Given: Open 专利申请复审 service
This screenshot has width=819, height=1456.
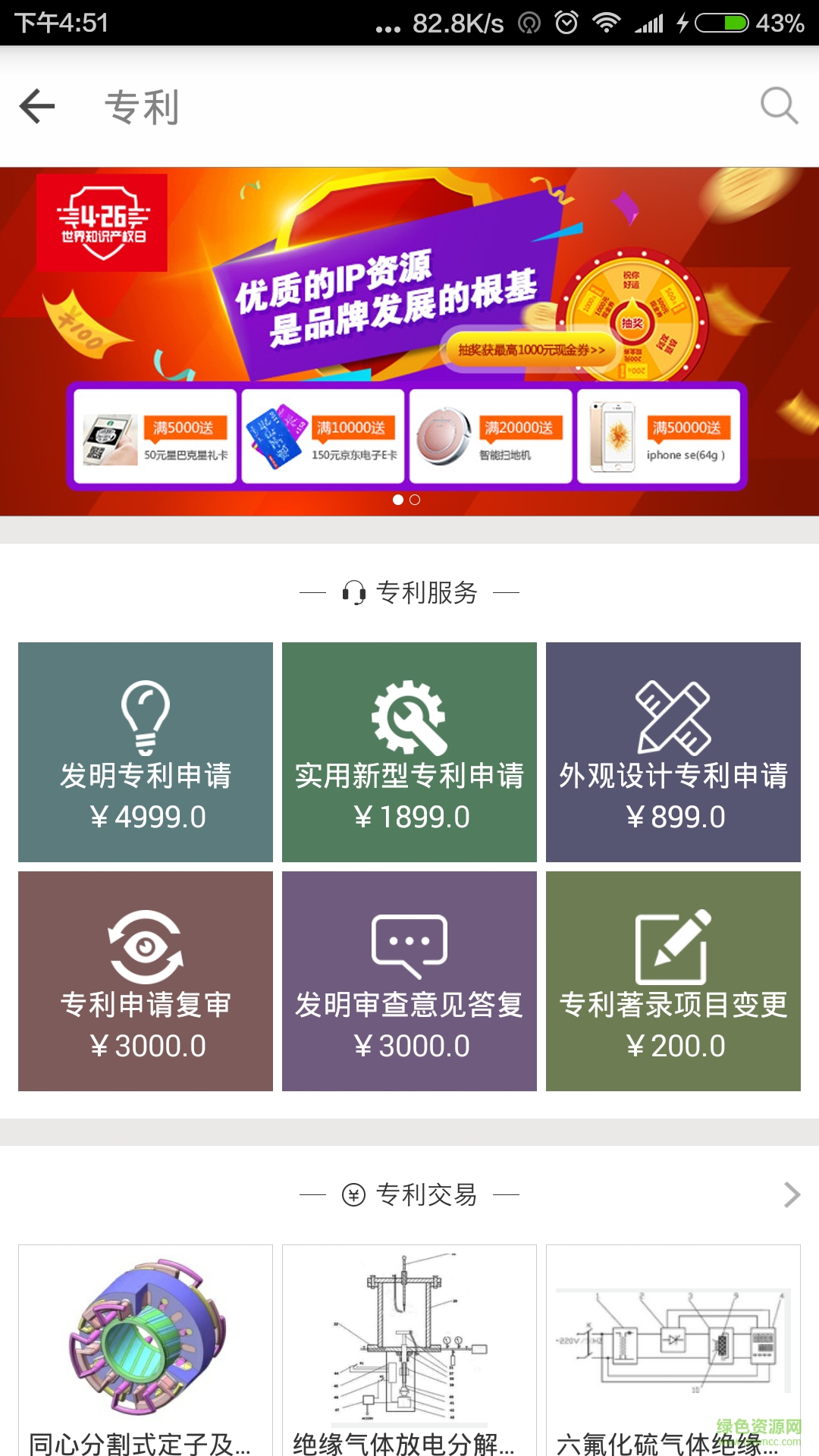Looking at the screenshot, I should 146,981.
